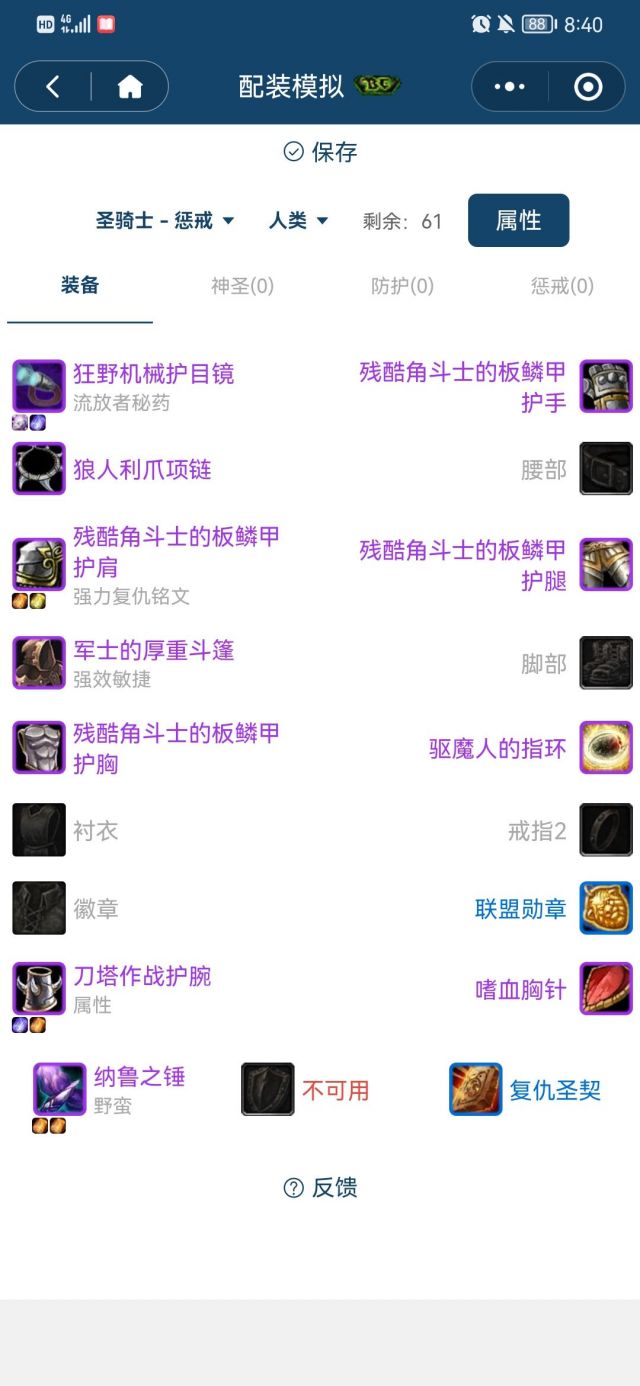Open the 复仇圣契 relic slot

pyautogui.click(x=554, y=1090)
